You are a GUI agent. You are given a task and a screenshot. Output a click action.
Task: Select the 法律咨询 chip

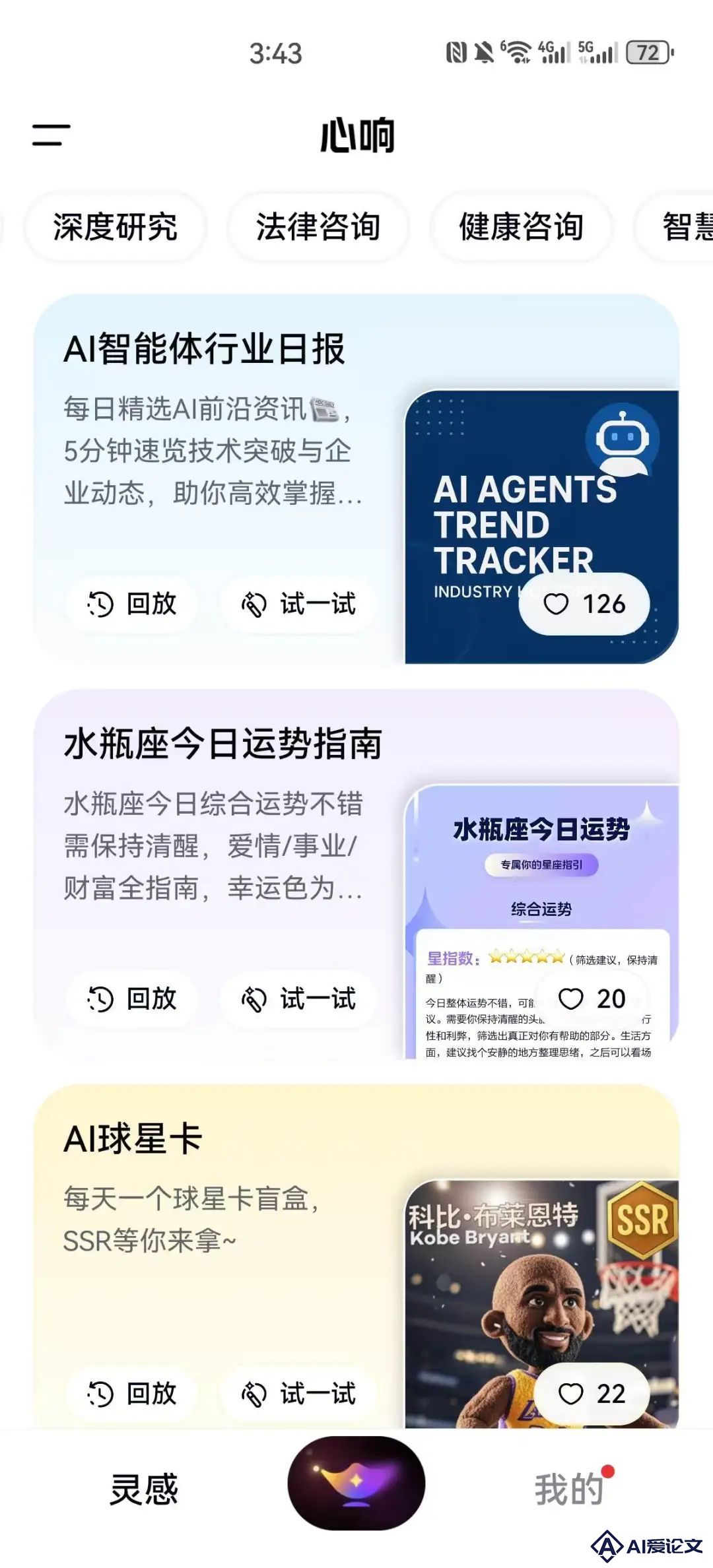[318, 227]
